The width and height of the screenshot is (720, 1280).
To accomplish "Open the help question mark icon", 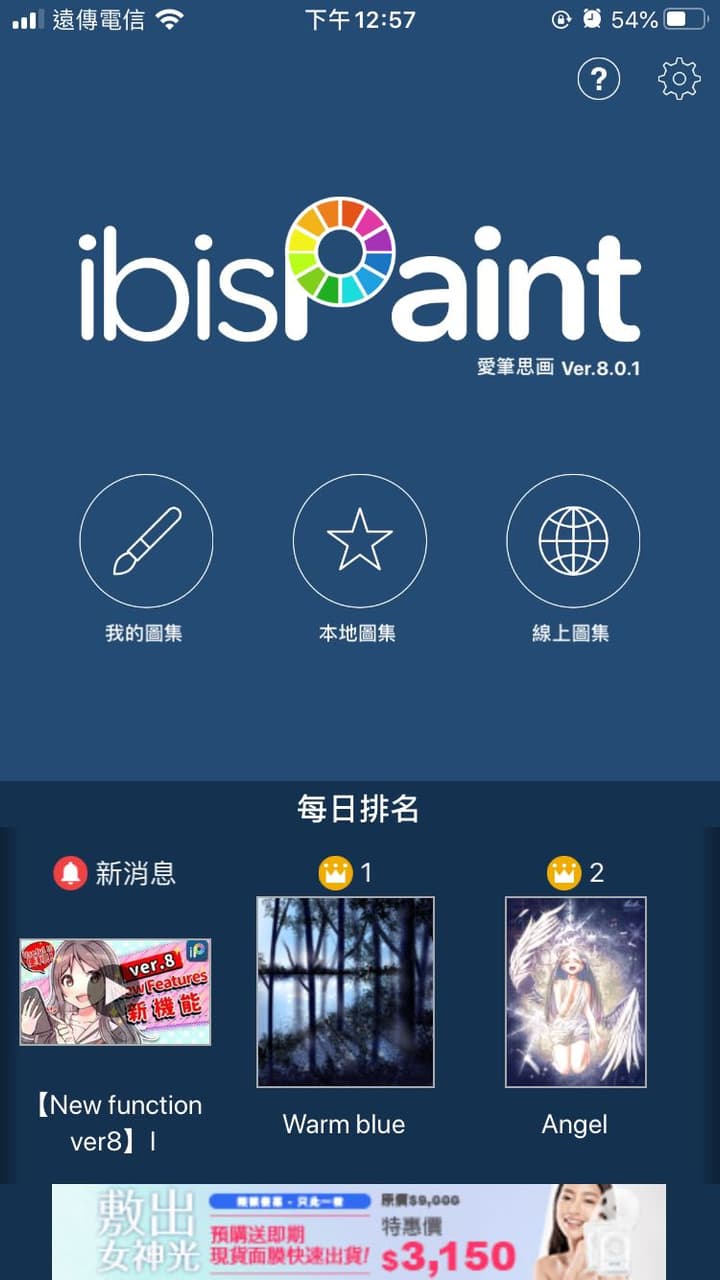I will coord(599,79).
